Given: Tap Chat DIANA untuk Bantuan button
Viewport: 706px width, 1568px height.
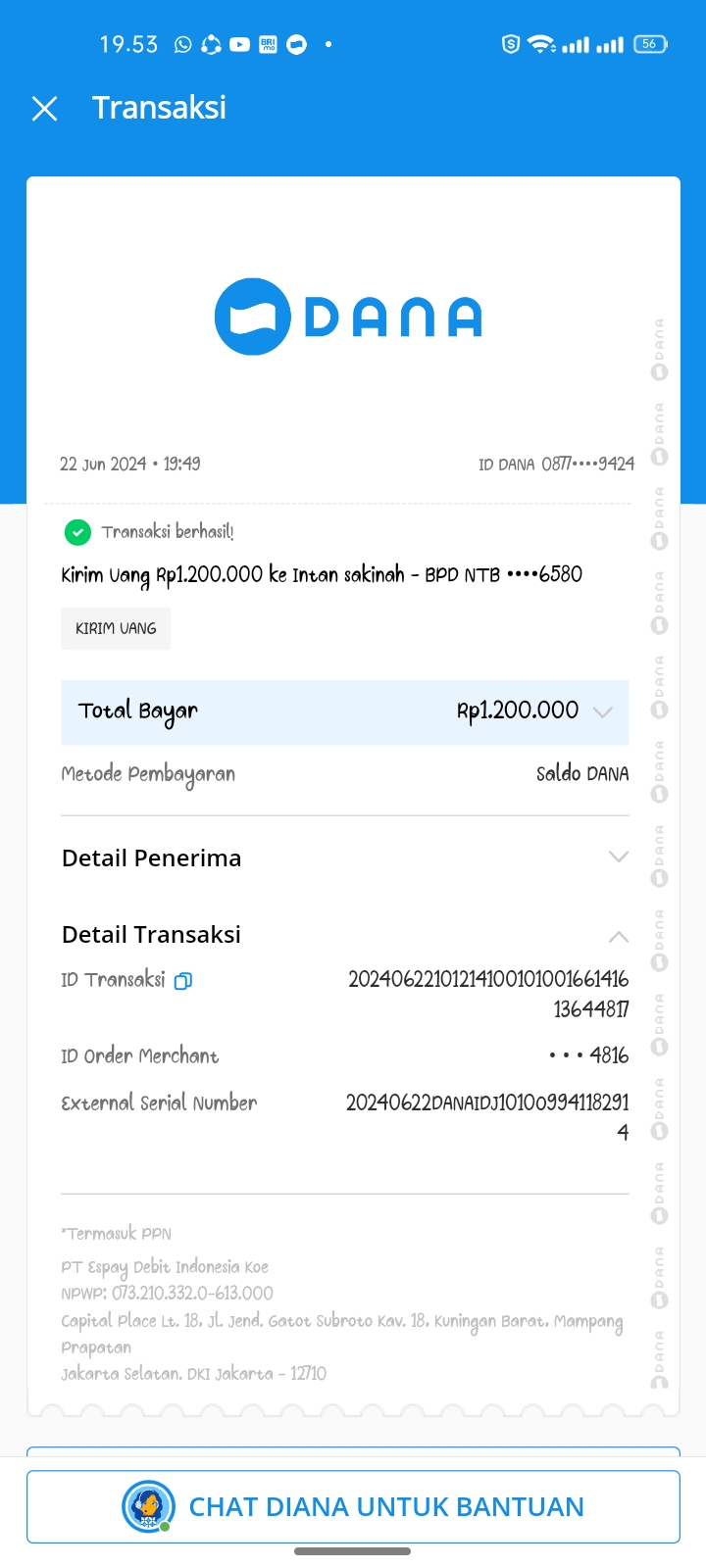Looking at the screenshot, I should coord(353,1507).
